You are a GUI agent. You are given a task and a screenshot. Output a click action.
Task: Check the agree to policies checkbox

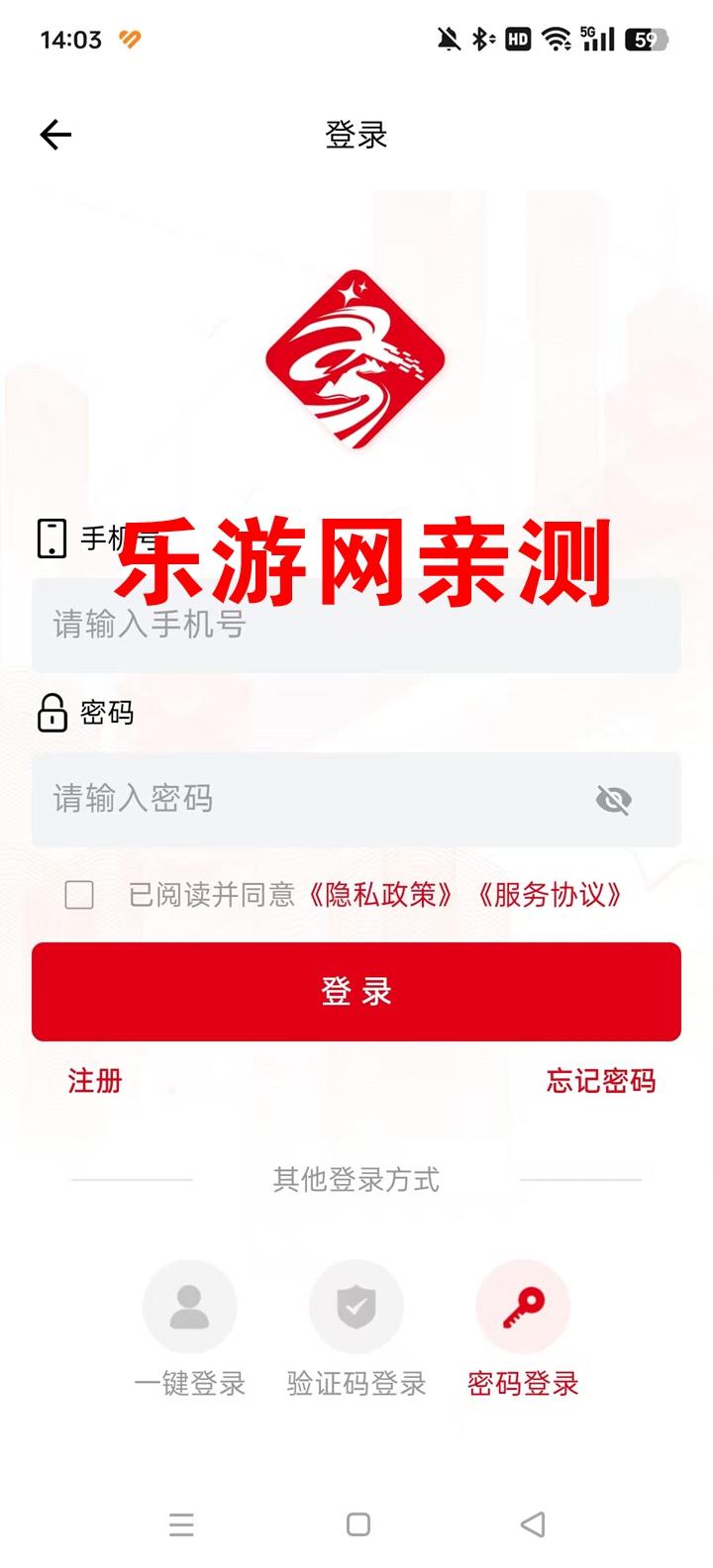tap(79, 895)
